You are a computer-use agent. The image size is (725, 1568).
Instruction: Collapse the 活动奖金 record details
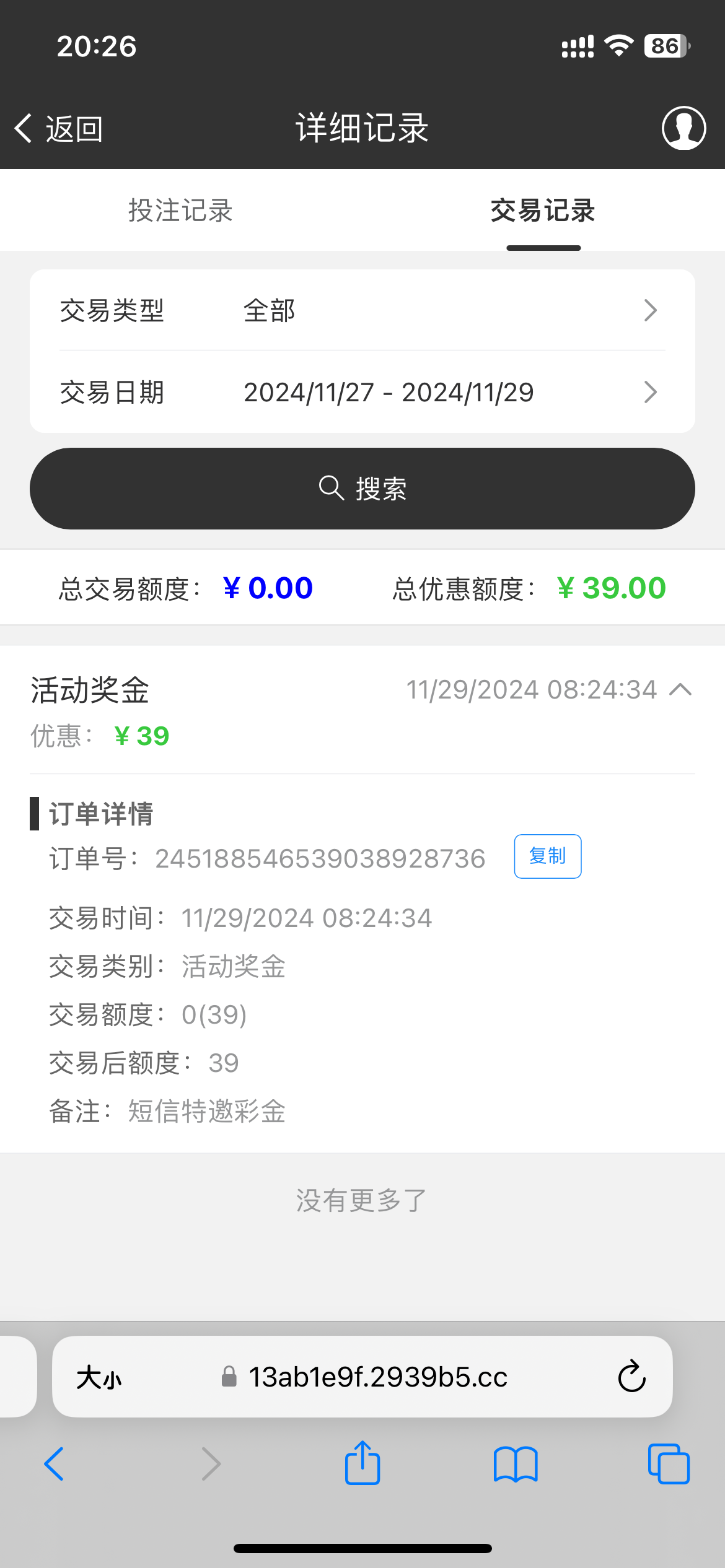click(x=680, y=689)
